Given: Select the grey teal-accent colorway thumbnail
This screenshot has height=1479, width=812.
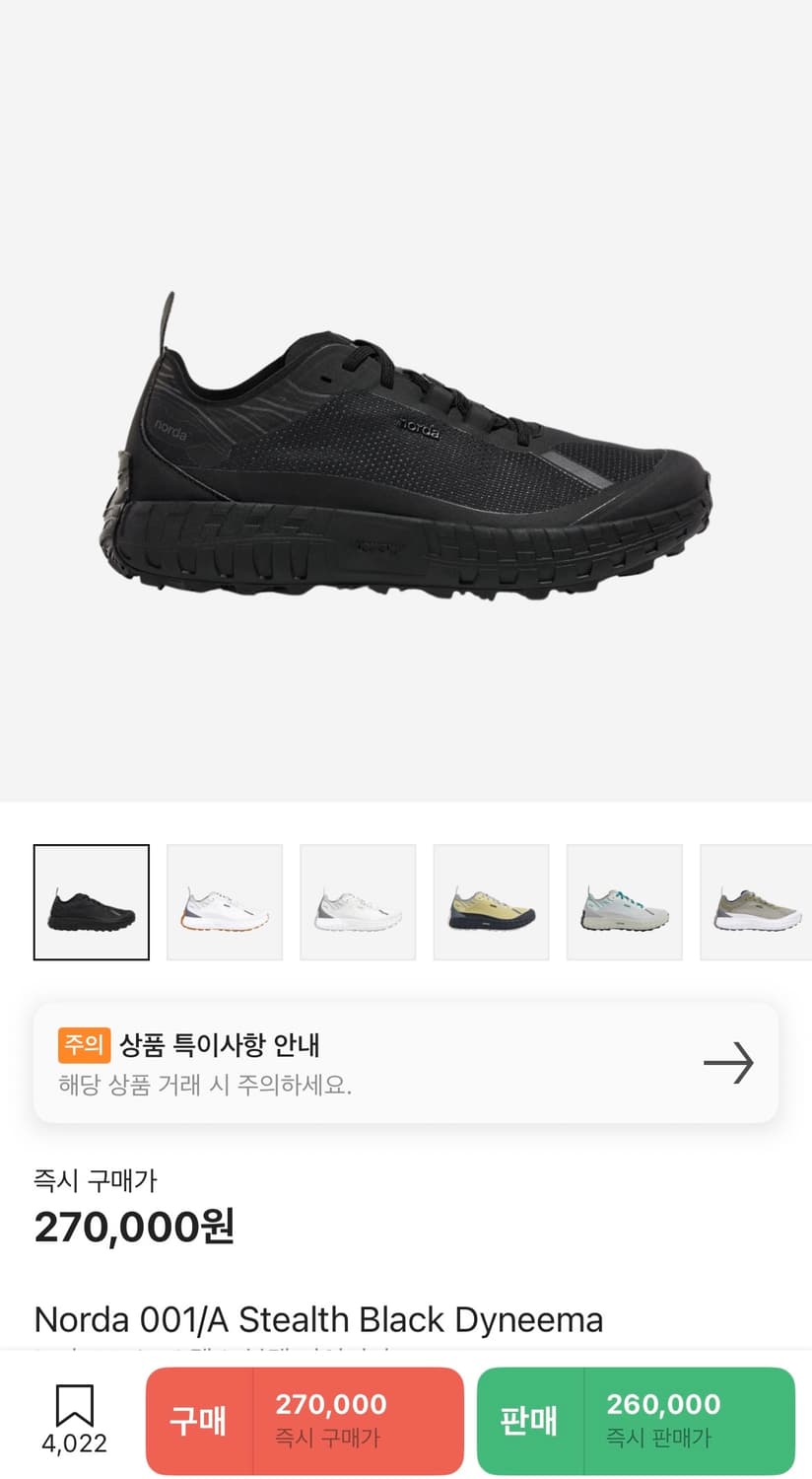Looking at the screenshot, I should tap(625, 900).
